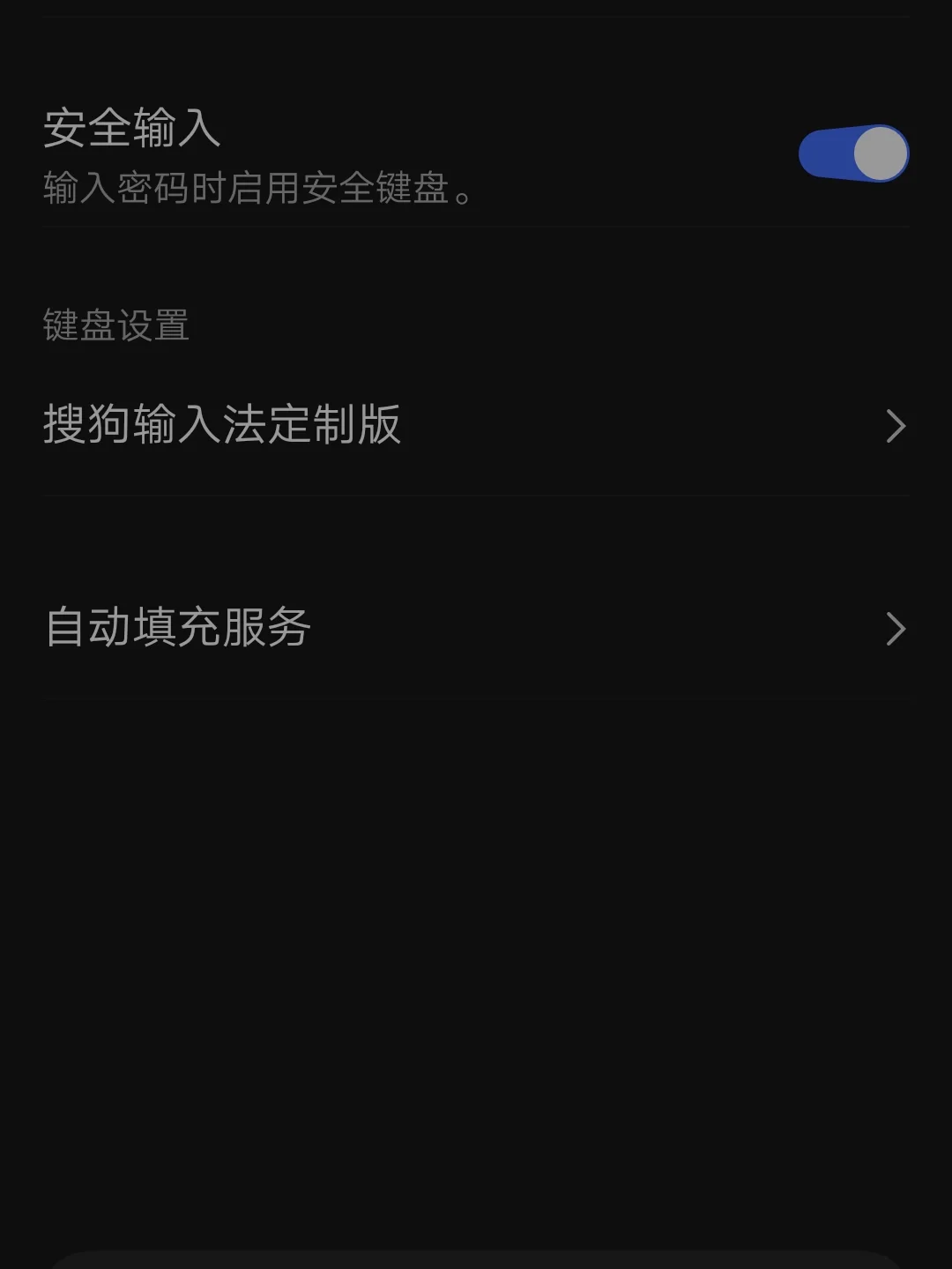Click the divider area below keyboard settings
This screenshot has width=952, height=1269.
point(476,494)
